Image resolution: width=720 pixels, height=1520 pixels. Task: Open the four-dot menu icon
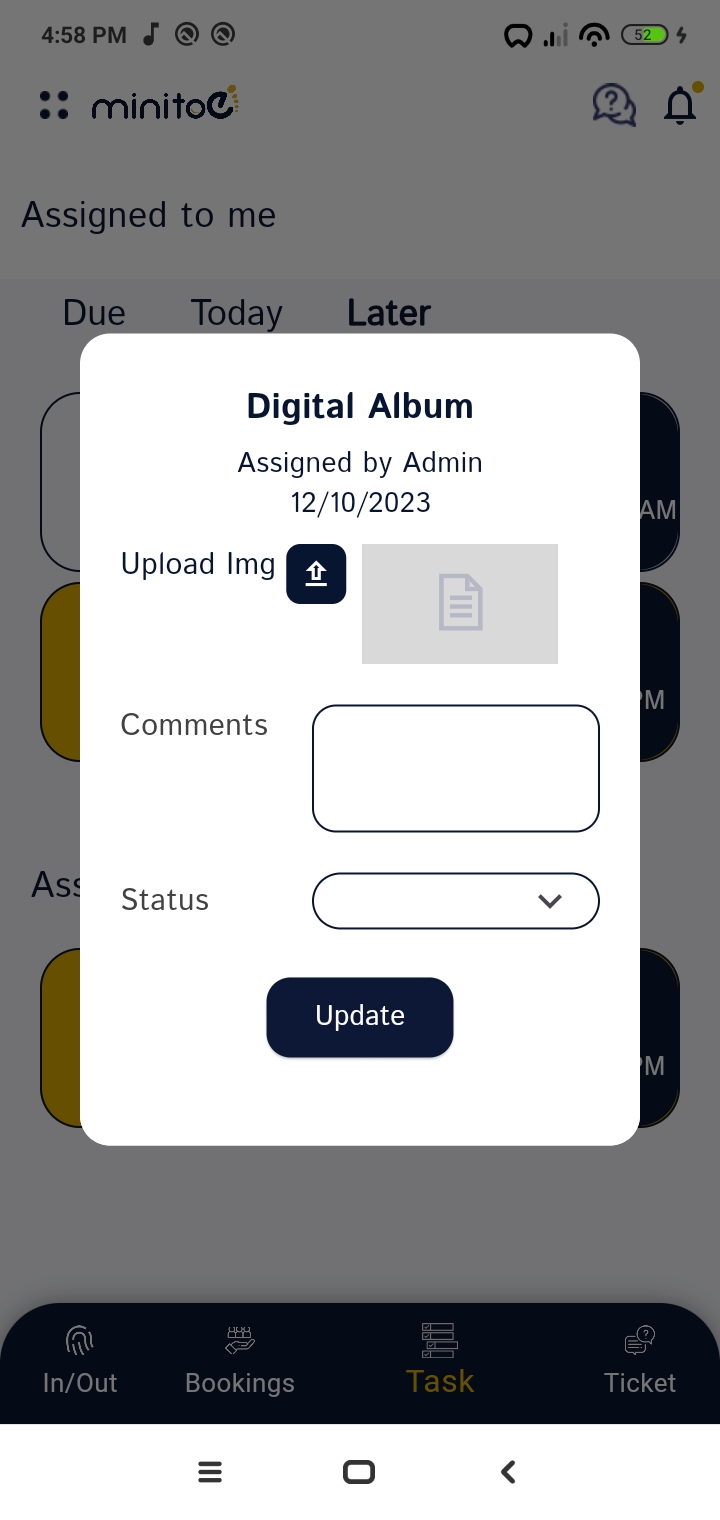pyautogui.click(x=54, y=105)
